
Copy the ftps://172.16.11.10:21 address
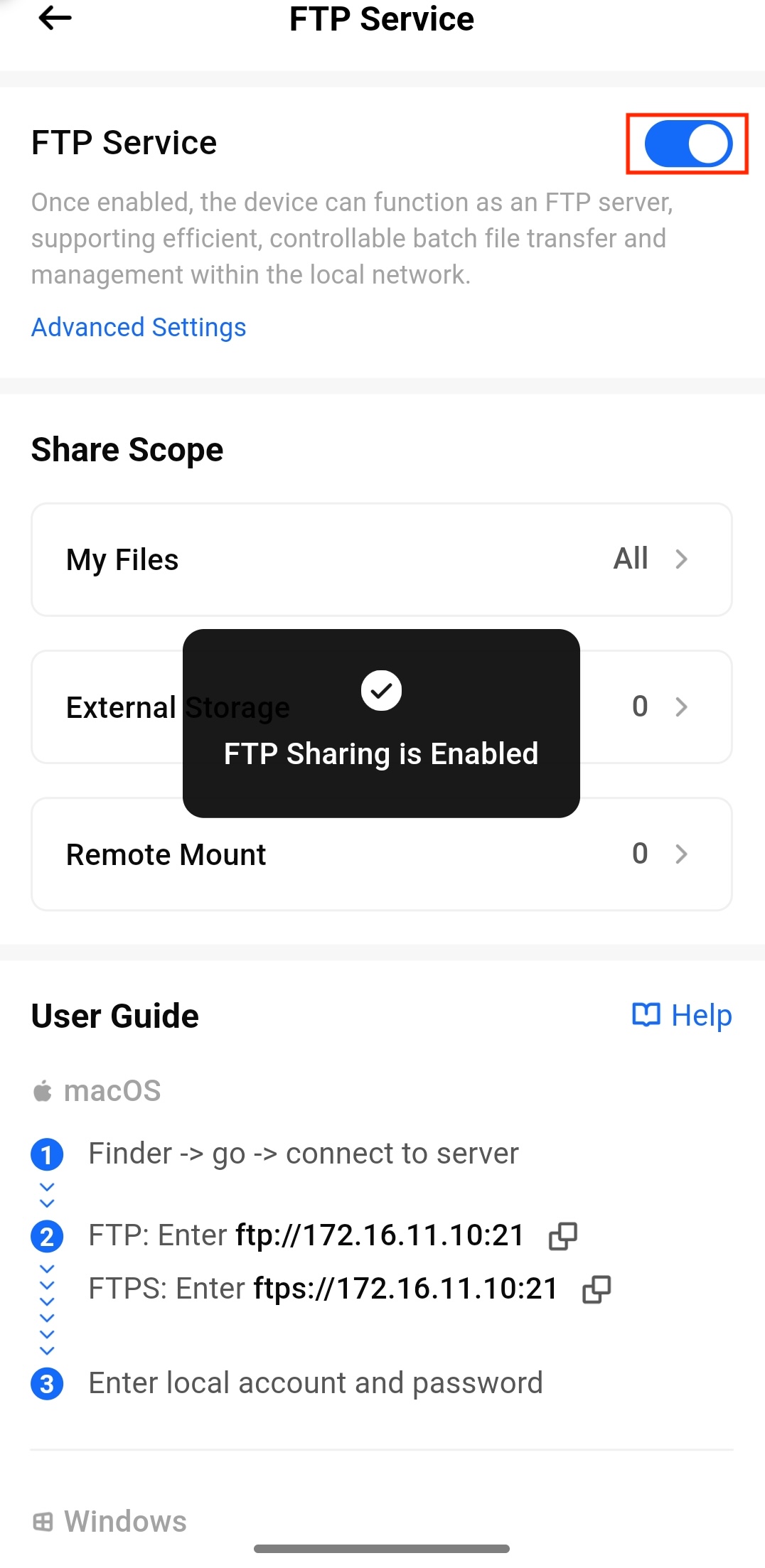pyautogui.click(x=596, y=1289)
